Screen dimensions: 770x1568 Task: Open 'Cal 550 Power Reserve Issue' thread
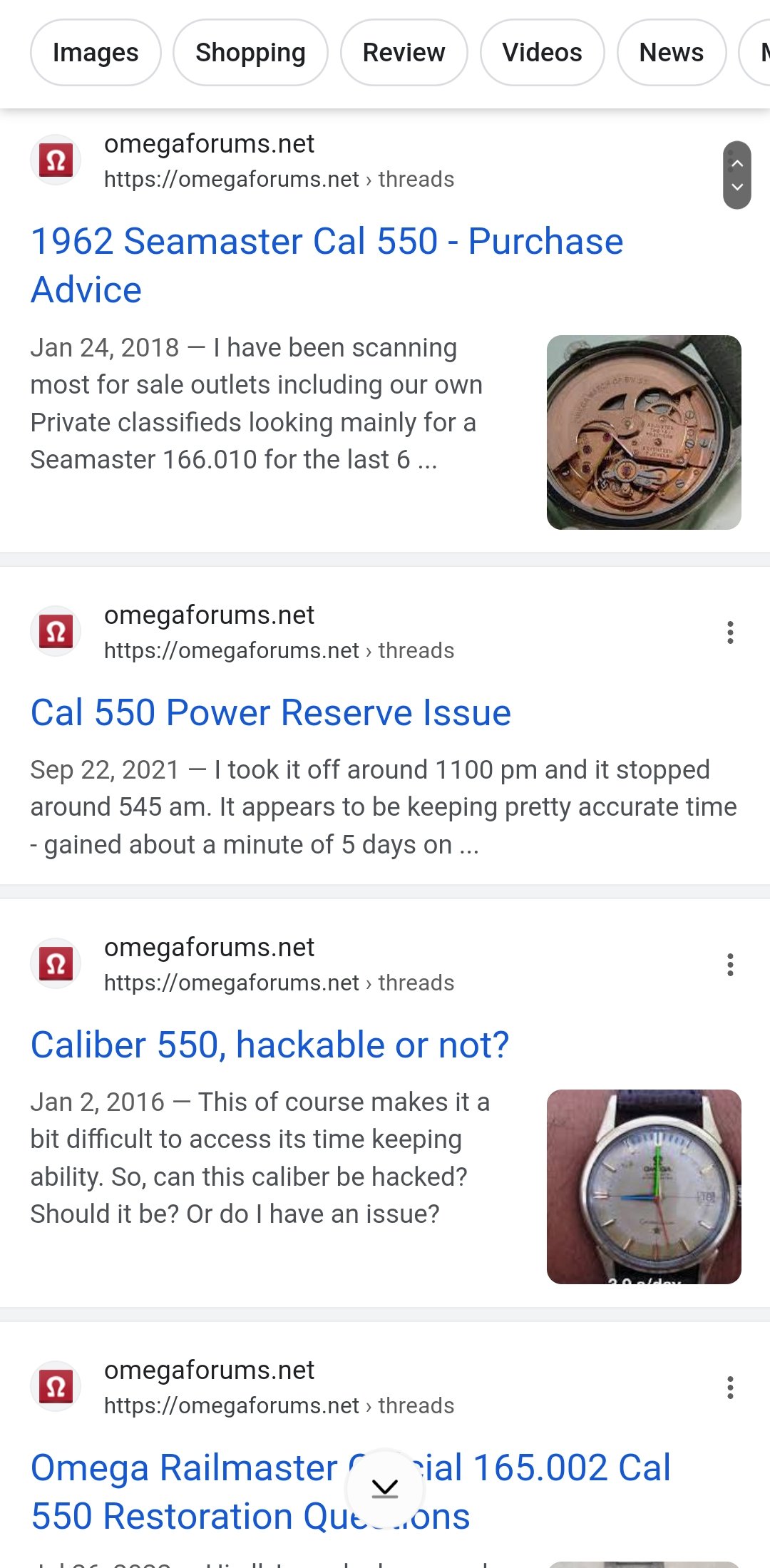(270, 712)
